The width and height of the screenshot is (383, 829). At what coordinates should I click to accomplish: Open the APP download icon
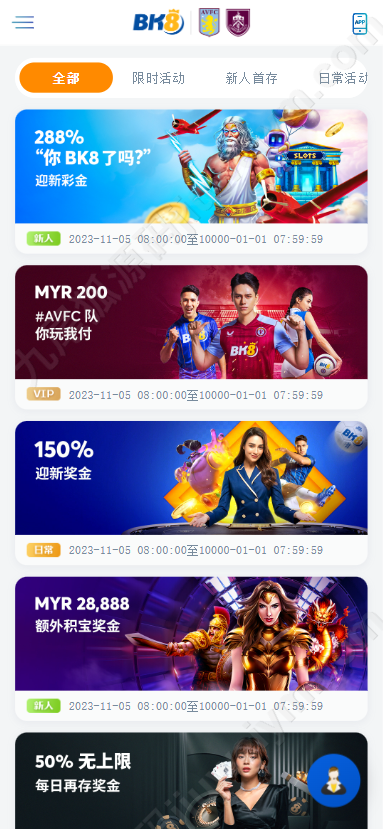coord(360,23)
